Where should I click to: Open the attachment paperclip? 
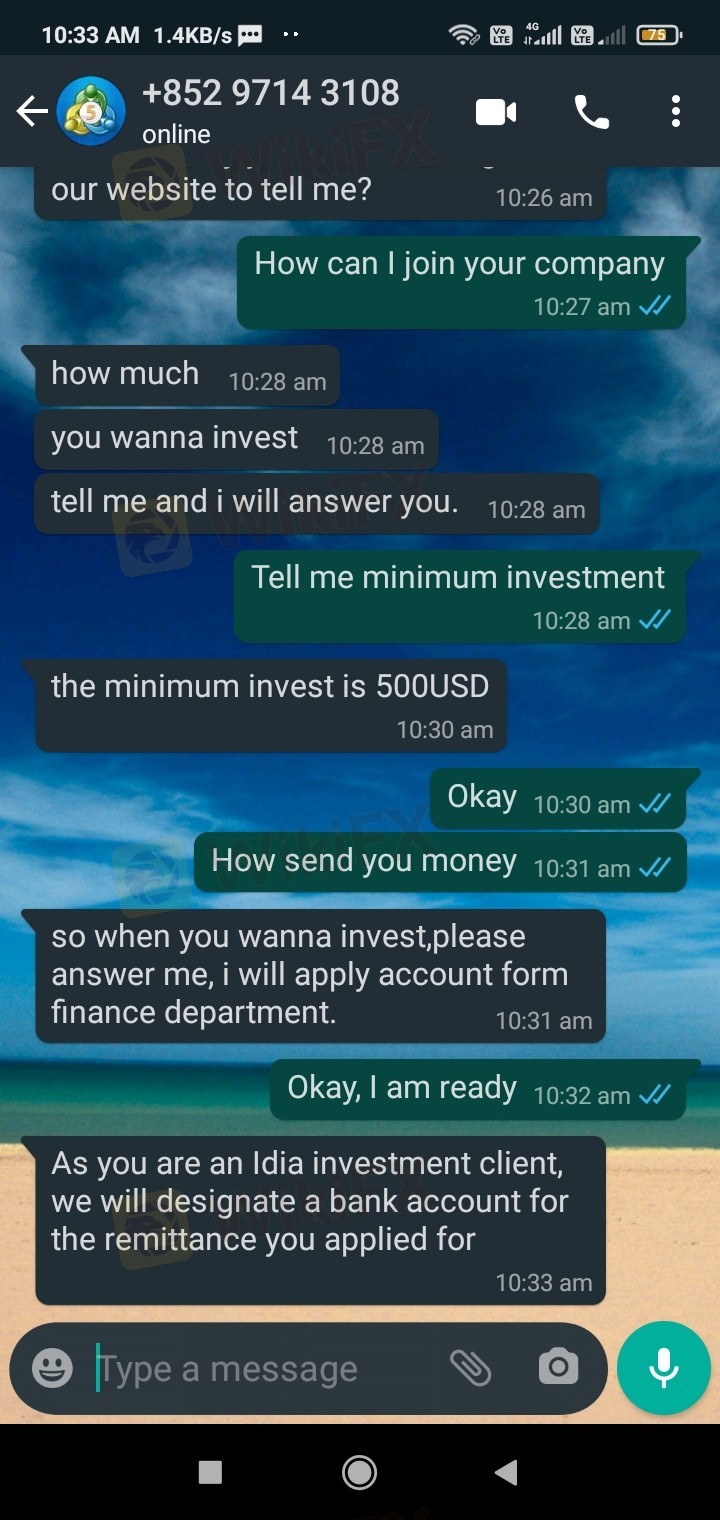coord(470,1367)
